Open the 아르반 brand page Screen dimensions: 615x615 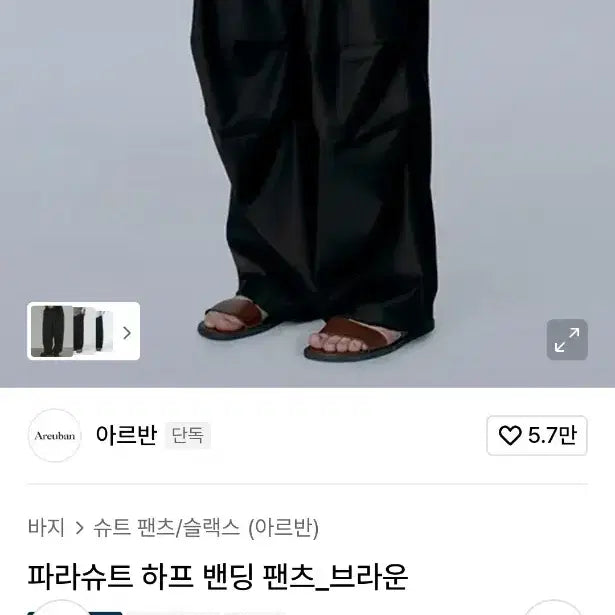click(126, 435)
